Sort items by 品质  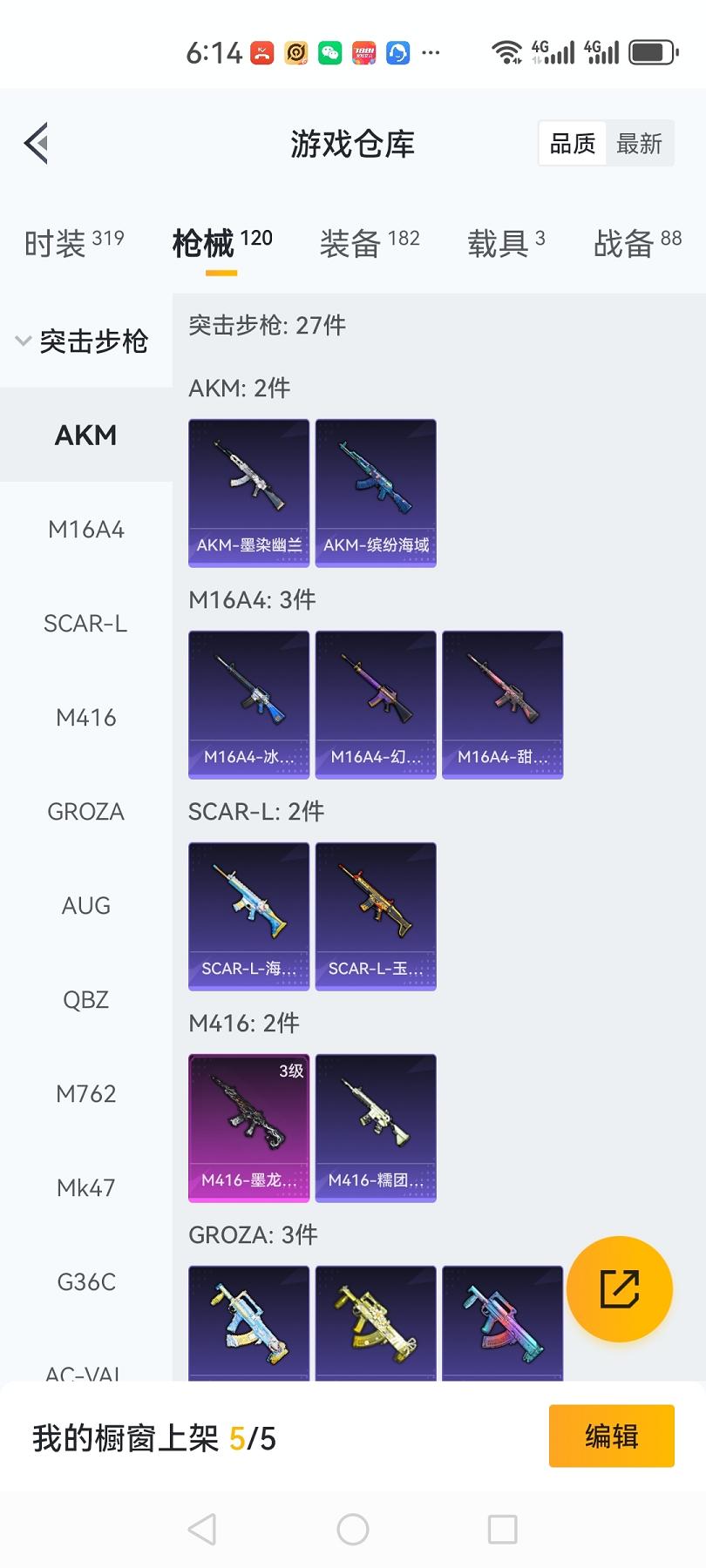pos(573,144)
